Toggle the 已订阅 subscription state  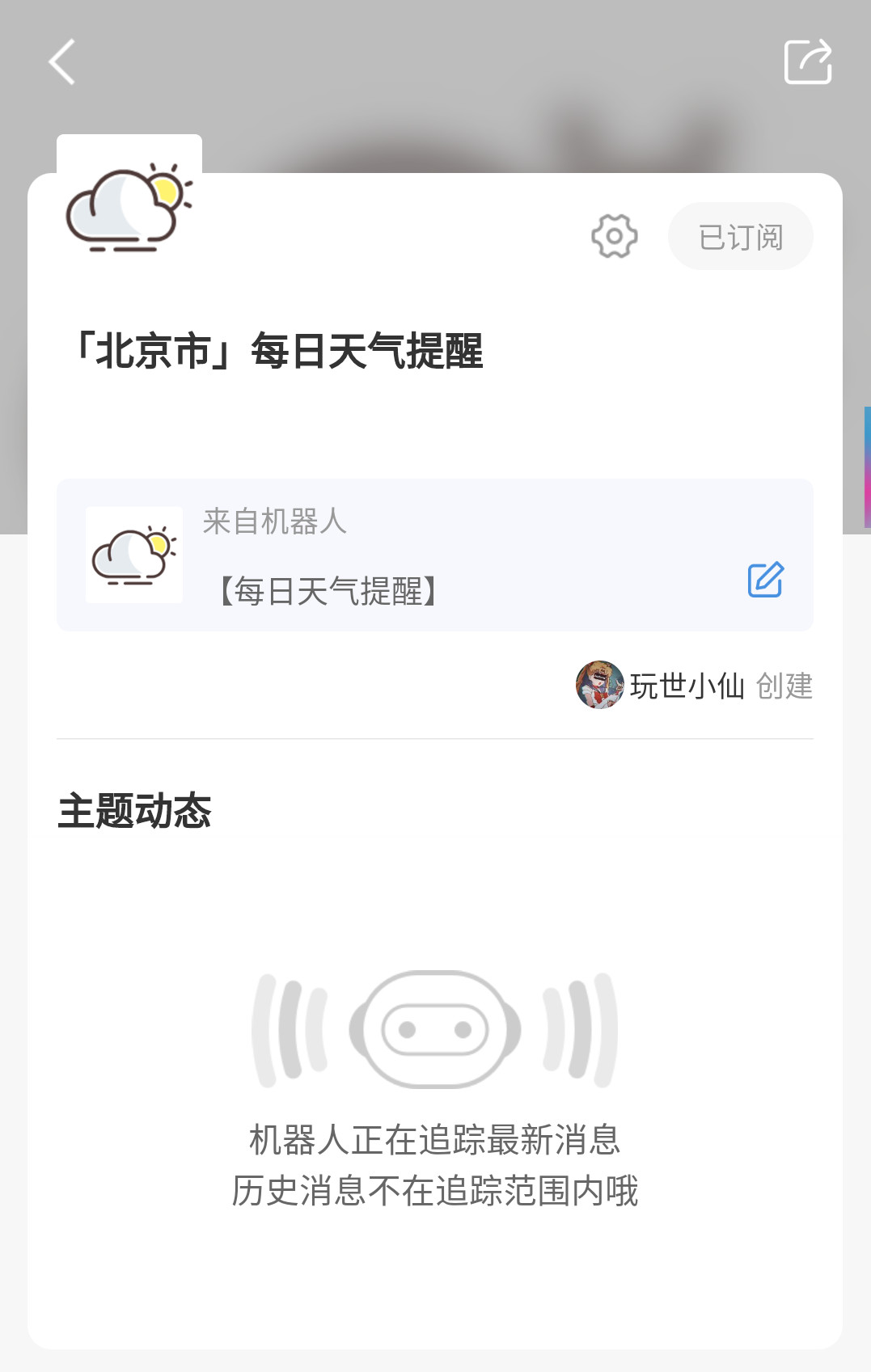[x=739, y=235]
